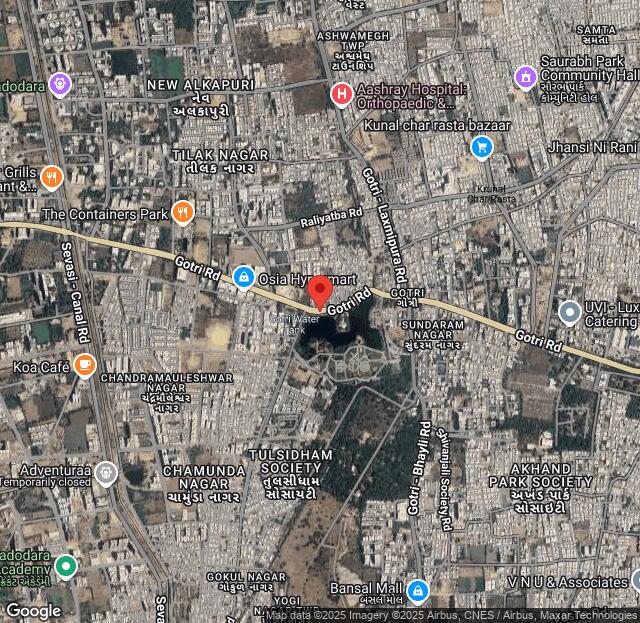640x623 pixels.
Task: Open The Containers Park restaurant marker
Action: coord(182,212)
